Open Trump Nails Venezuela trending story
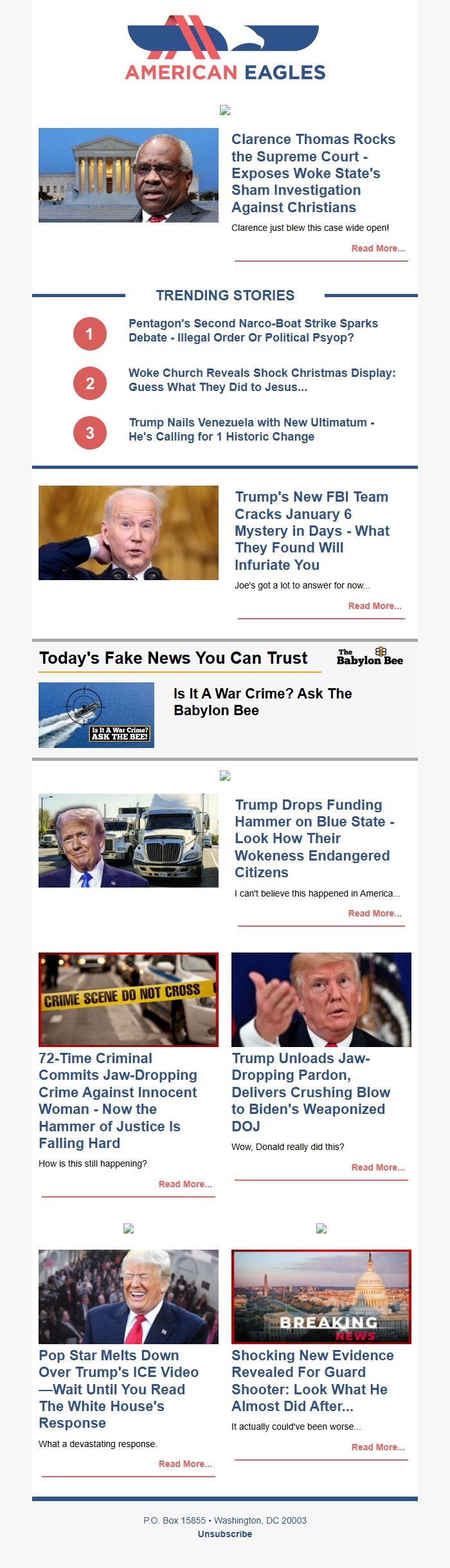The image size is (450, 1568). 251,430
